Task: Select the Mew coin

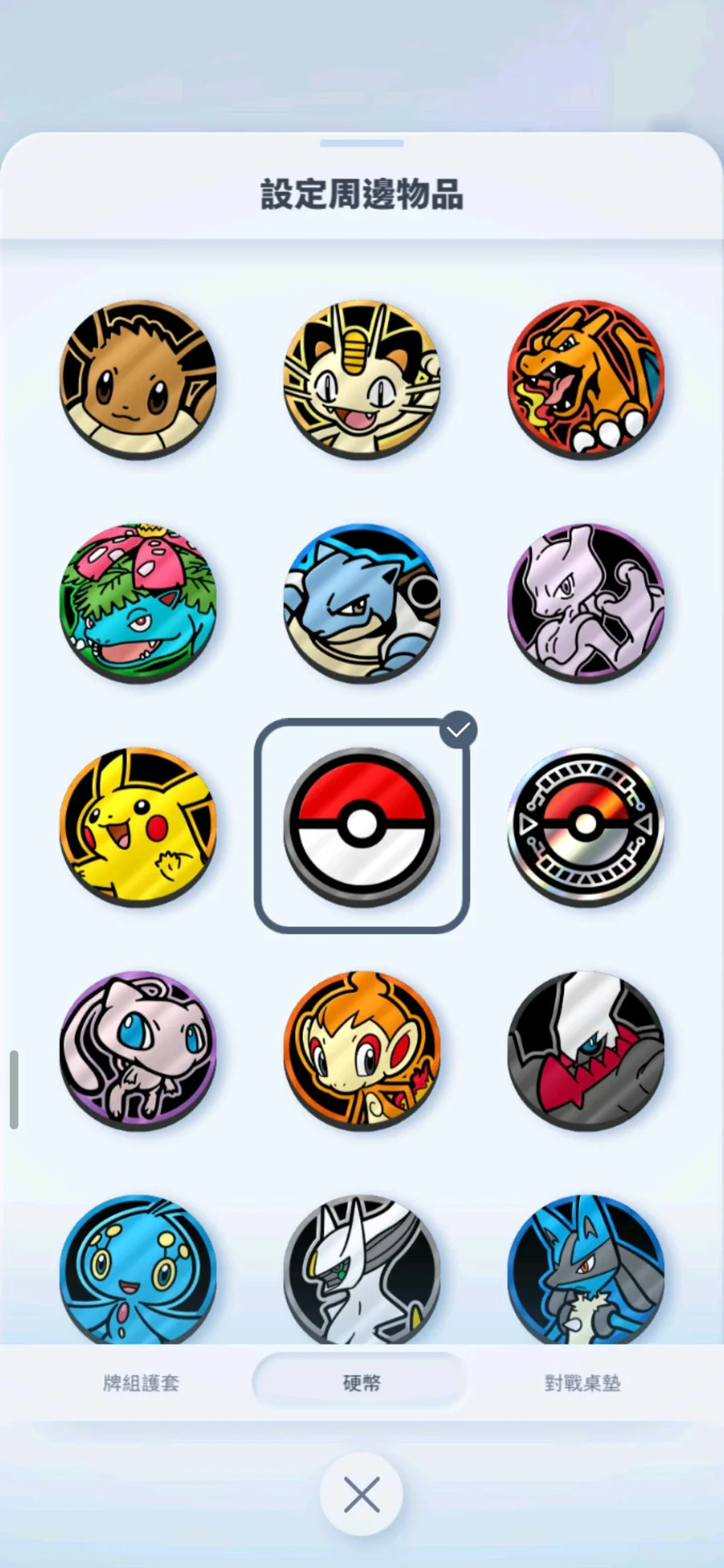Action: pyautogui.click(x=138, y=1049)
